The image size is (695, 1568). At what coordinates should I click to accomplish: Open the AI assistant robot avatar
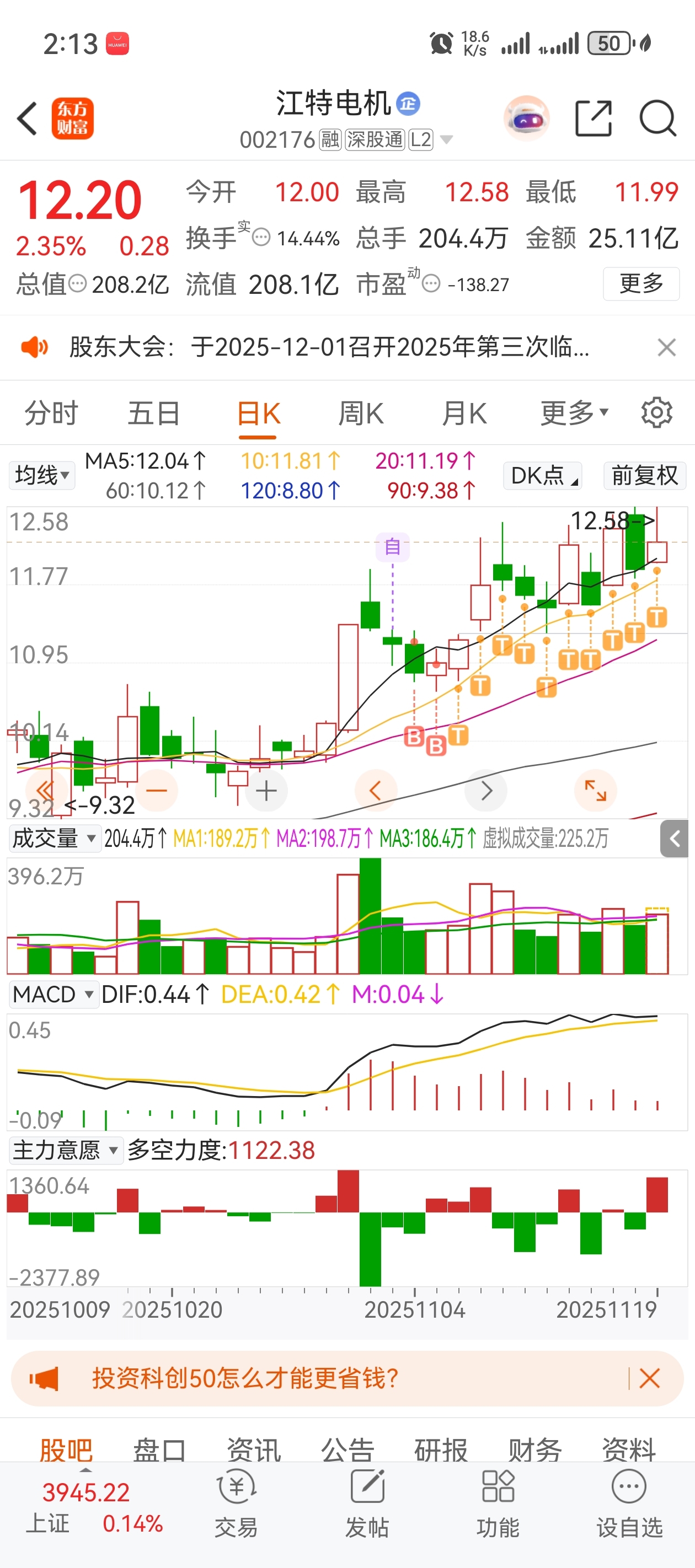526,118
